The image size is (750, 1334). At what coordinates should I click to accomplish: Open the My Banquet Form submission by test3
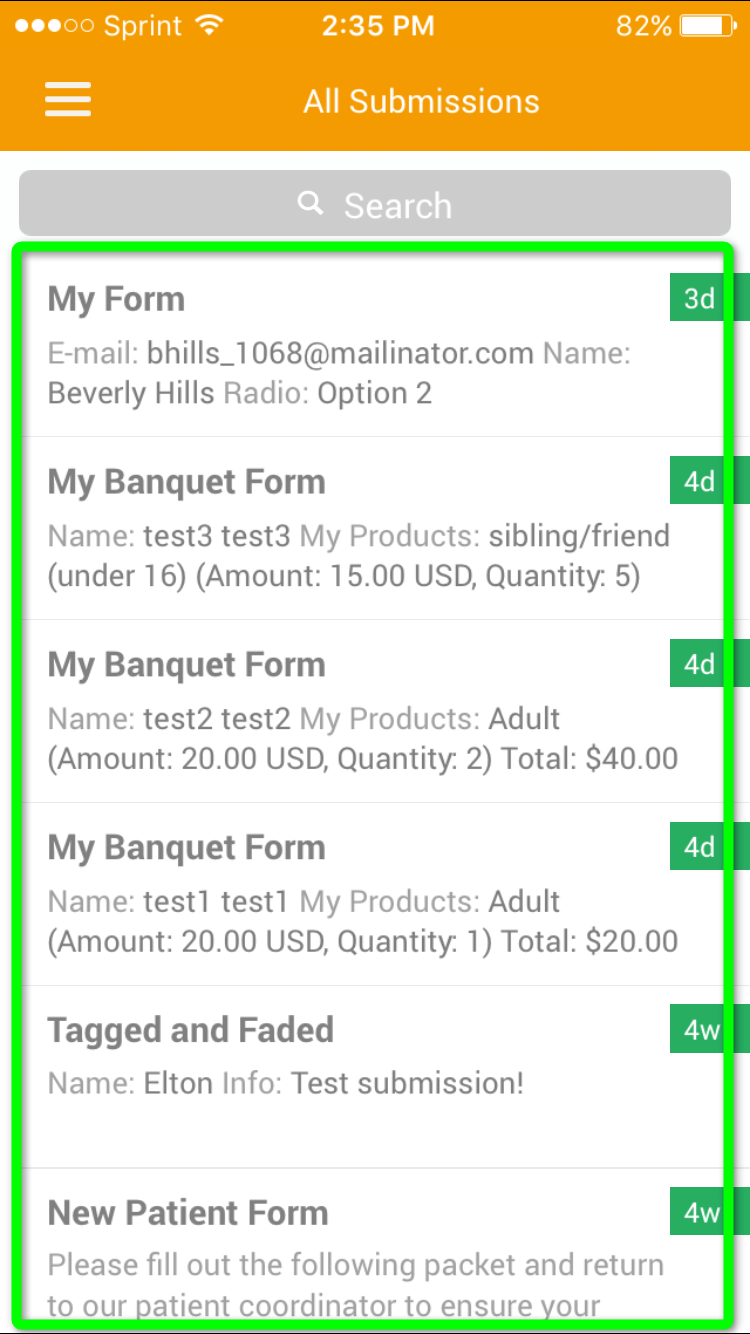(x=360, y=528)
